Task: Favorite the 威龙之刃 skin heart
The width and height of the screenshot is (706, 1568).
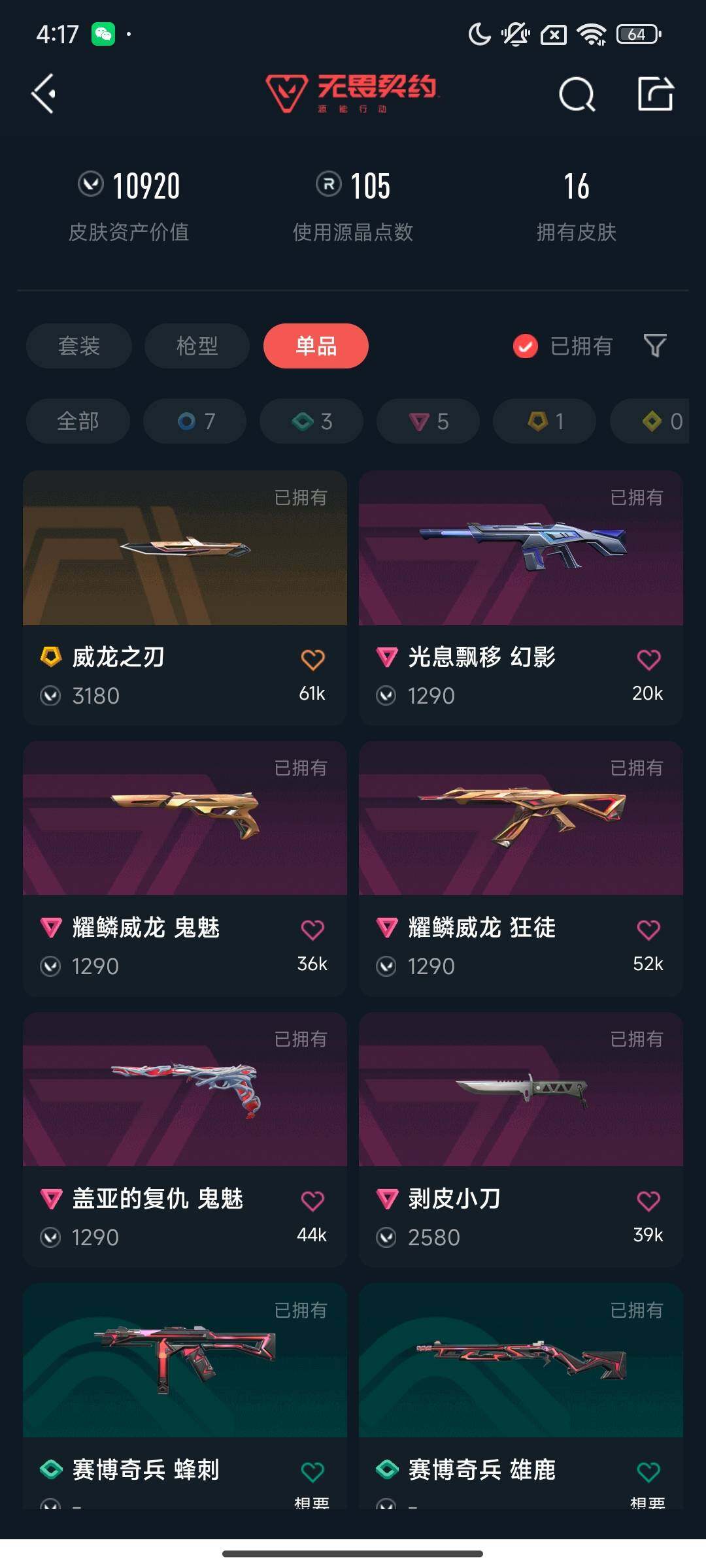Action: pos(312,660)
